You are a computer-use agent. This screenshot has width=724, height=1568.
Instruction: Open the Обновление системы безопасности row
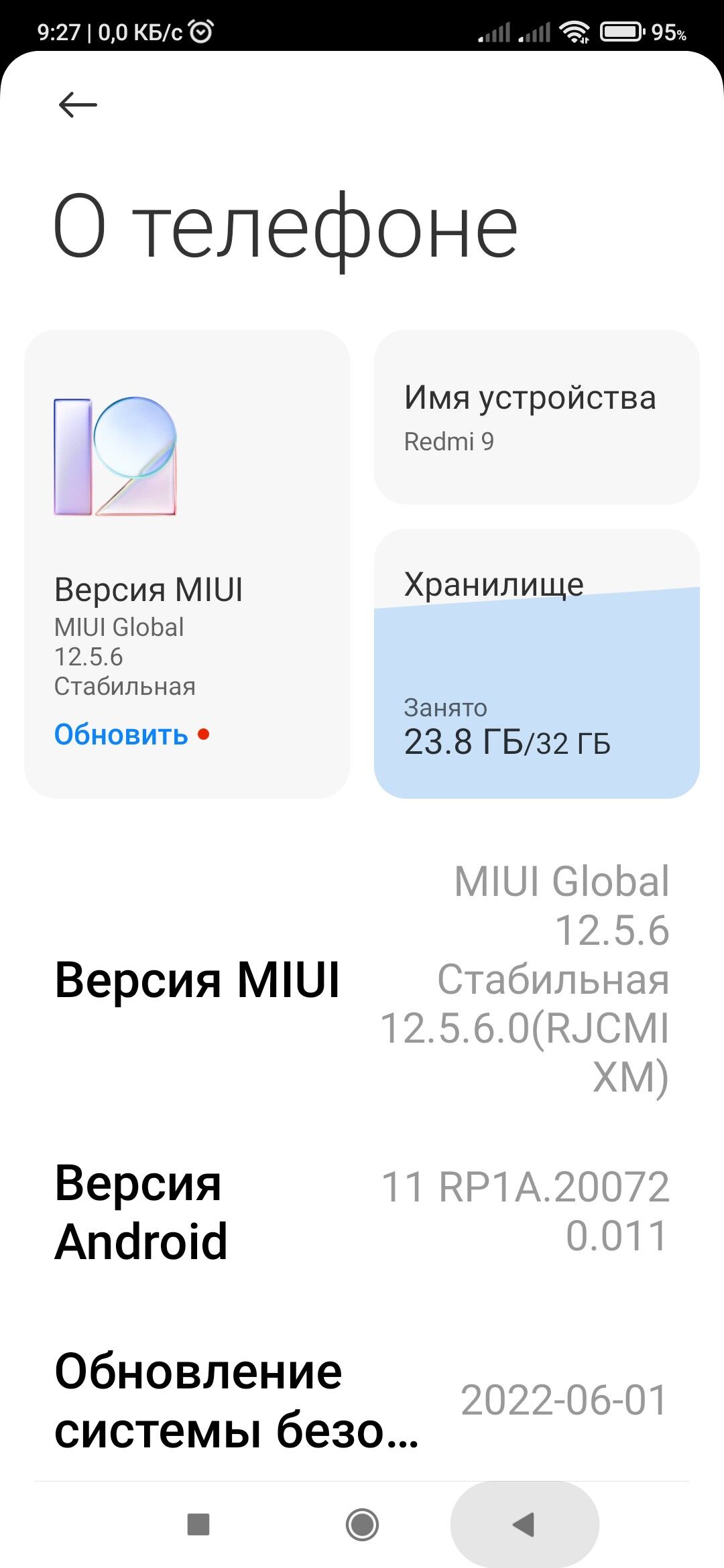click(362, 1400)
